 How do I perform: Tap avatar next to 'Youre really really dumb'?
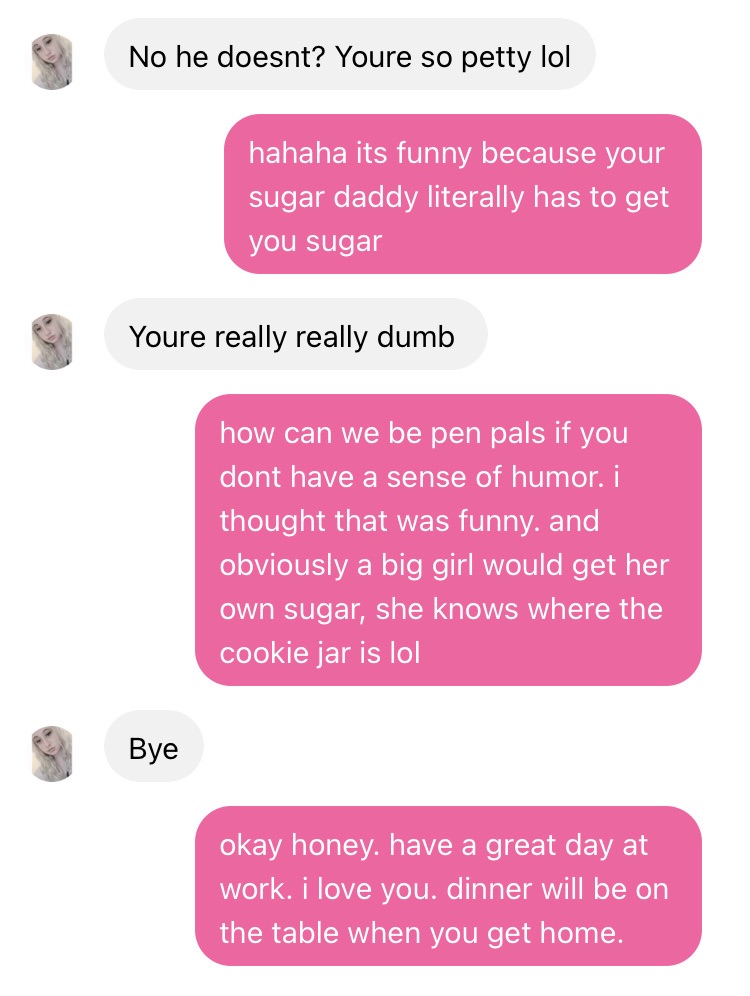pos(52,342)
